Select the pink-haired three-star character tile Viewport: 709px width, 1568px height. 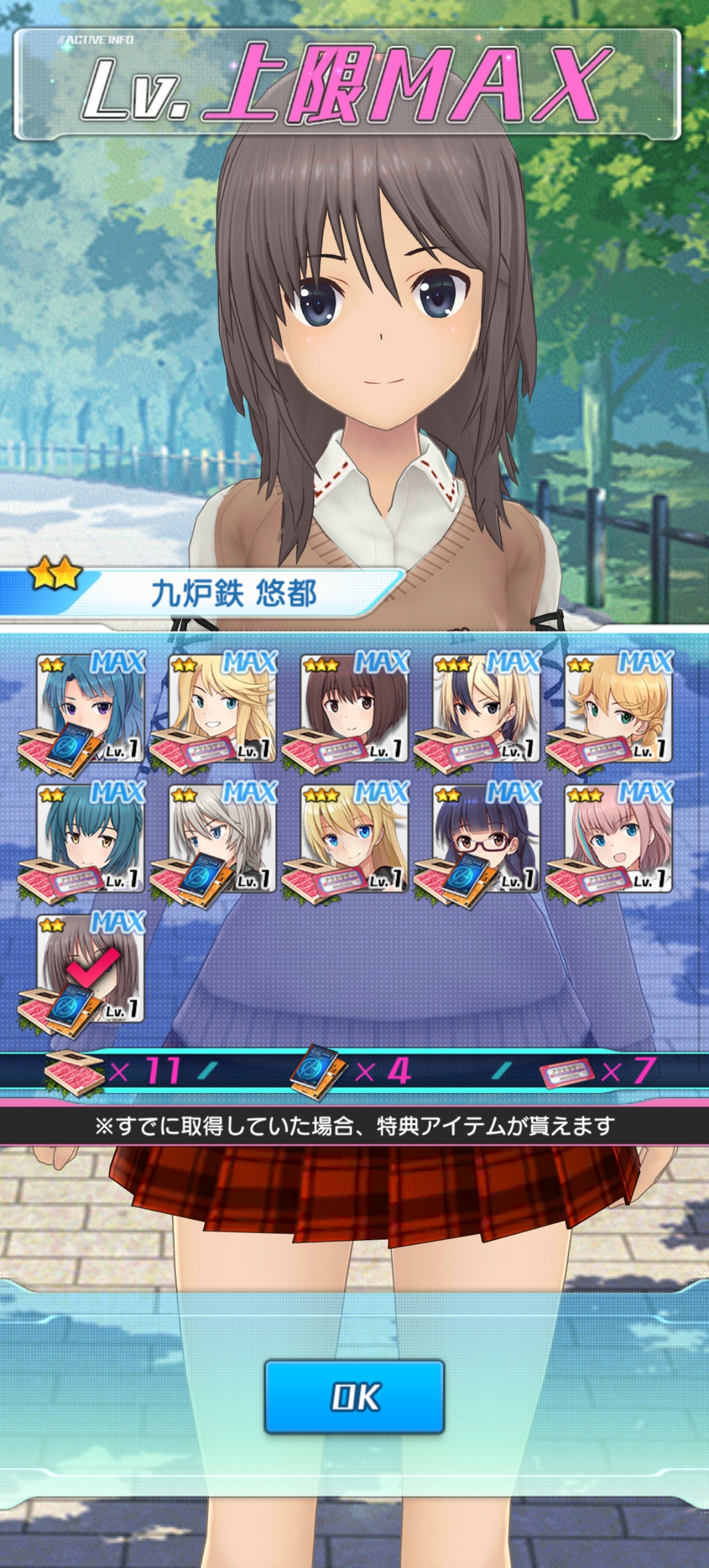[618, 840]
